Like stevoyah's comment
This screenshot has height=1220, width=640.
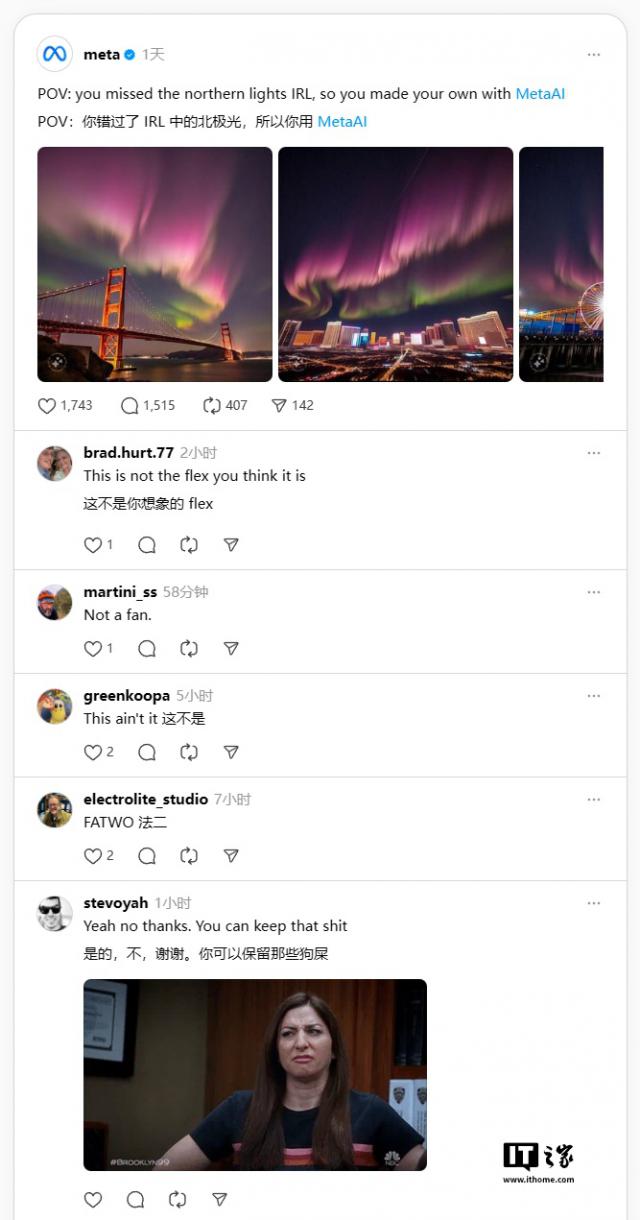pyautogui.click(x=93, y=1199)
